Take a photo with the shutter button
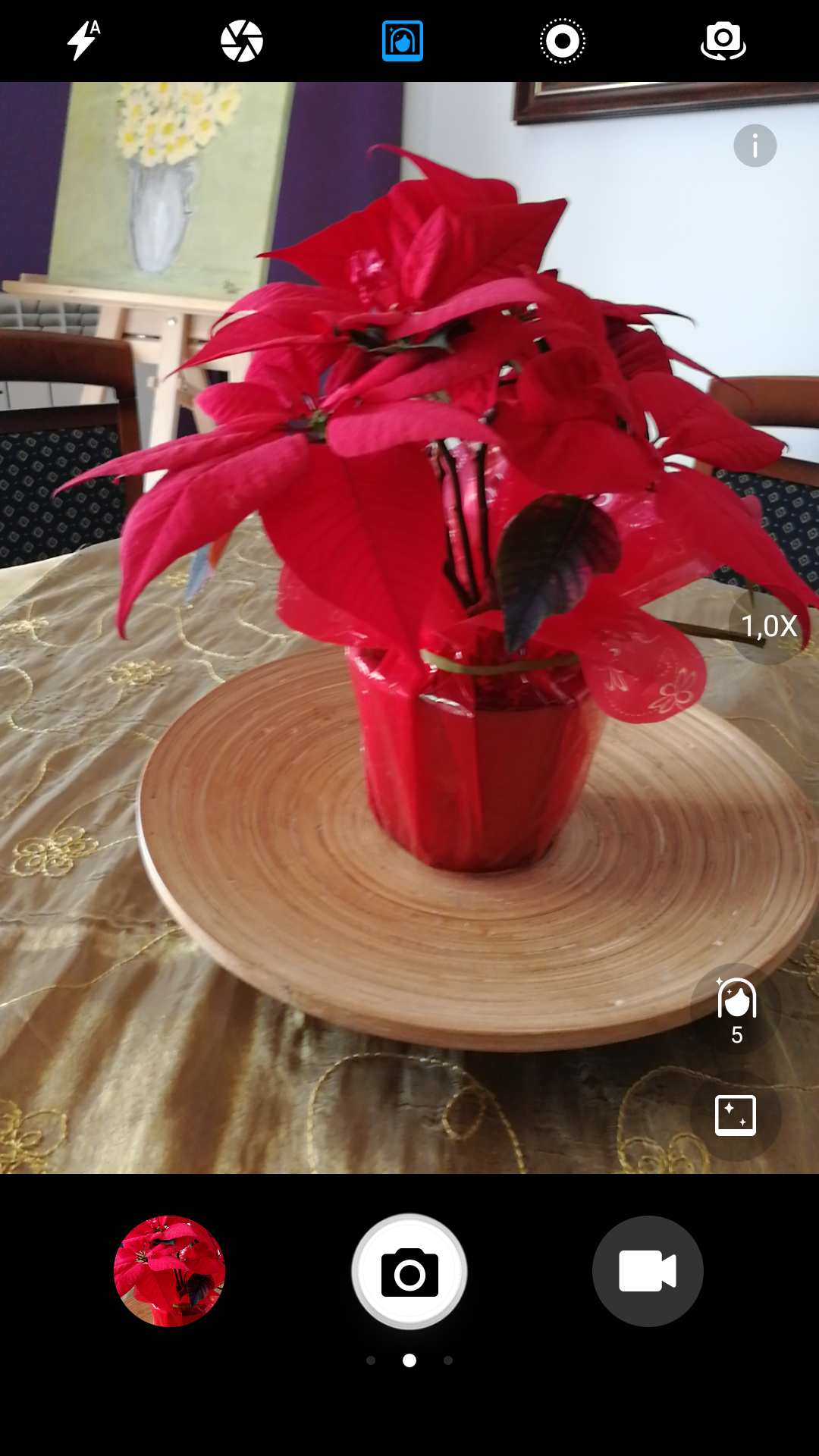The image size is (819, 1456). tap(409, 1272)
